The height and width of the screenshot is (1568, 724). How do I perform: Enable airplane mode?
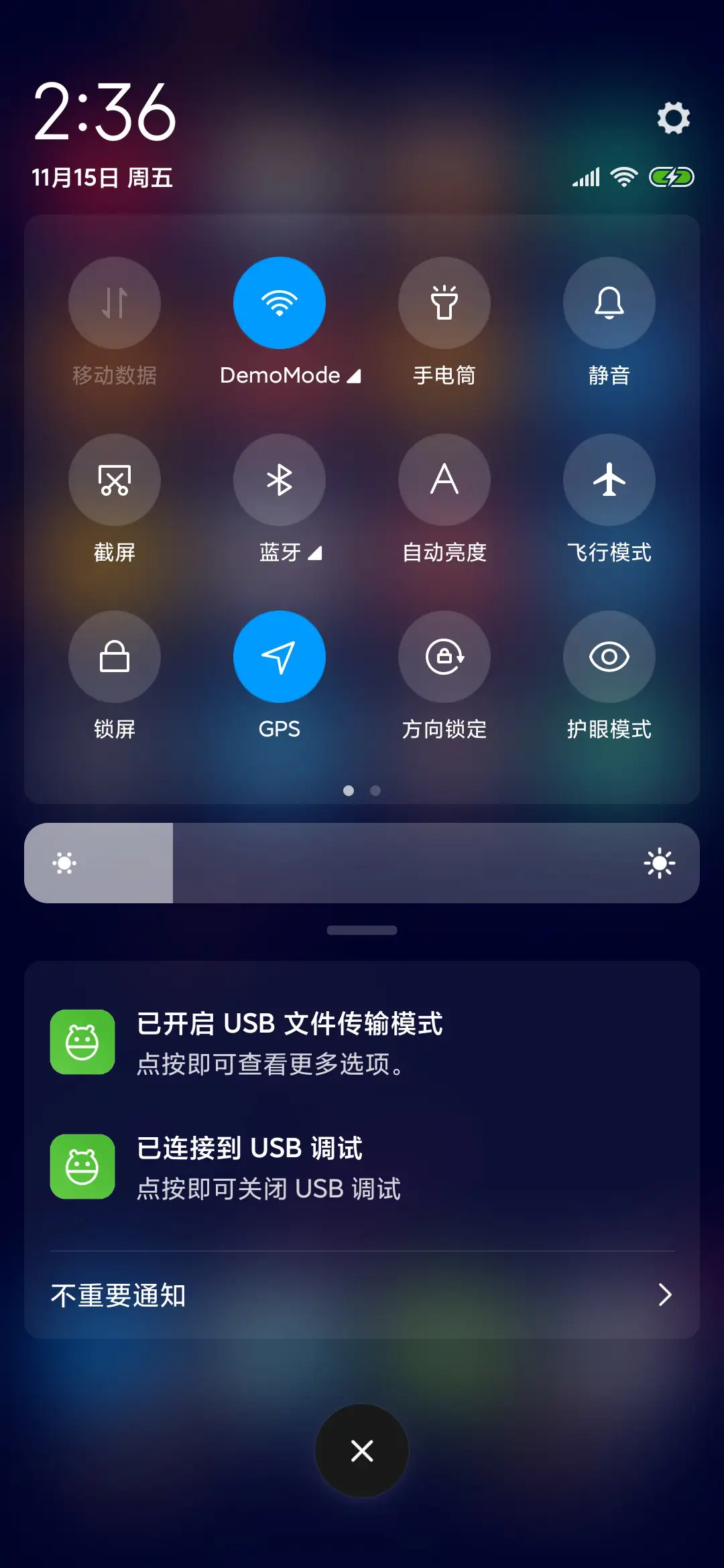(x=609, y=480)
